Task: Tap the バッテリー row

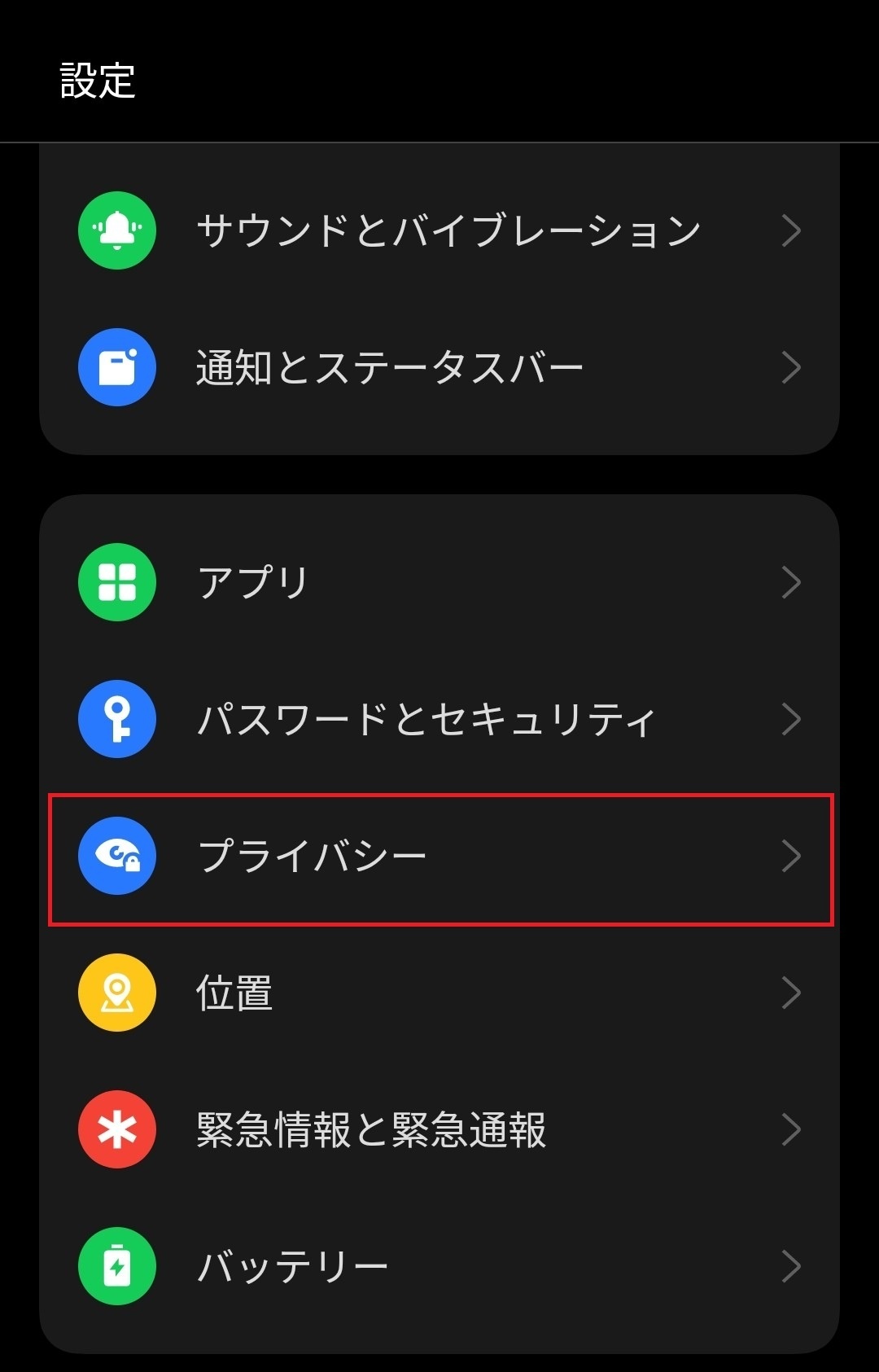Action: pos(439,1266)
